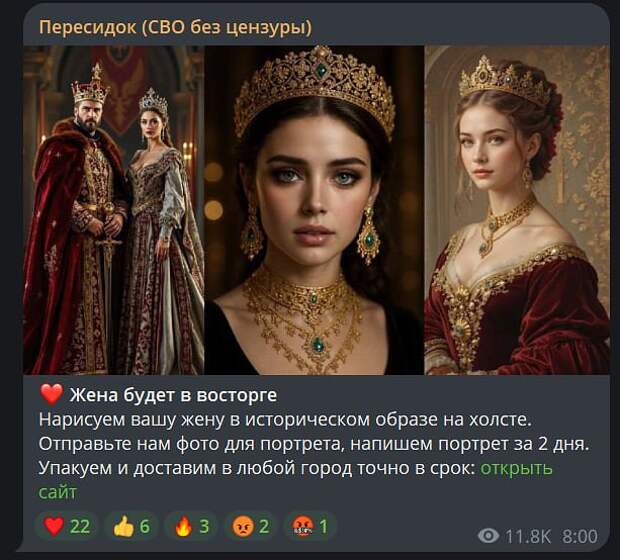This screenshot has width=620, height=560.
Task: React with the thumbs up showing 6
Action: coord(131,525)
